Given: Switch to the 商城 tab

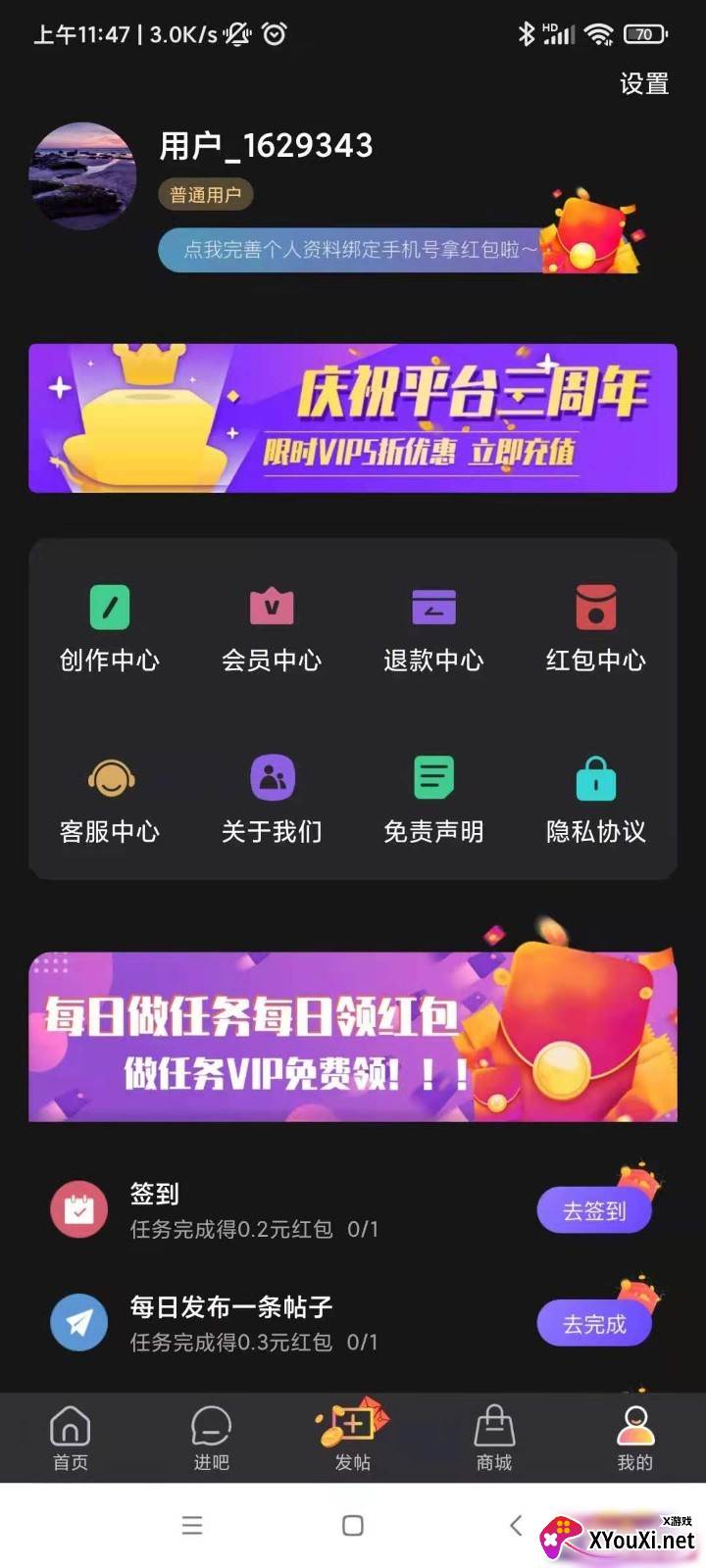Looking at the screenshot, I should (x=494, y=1438).
